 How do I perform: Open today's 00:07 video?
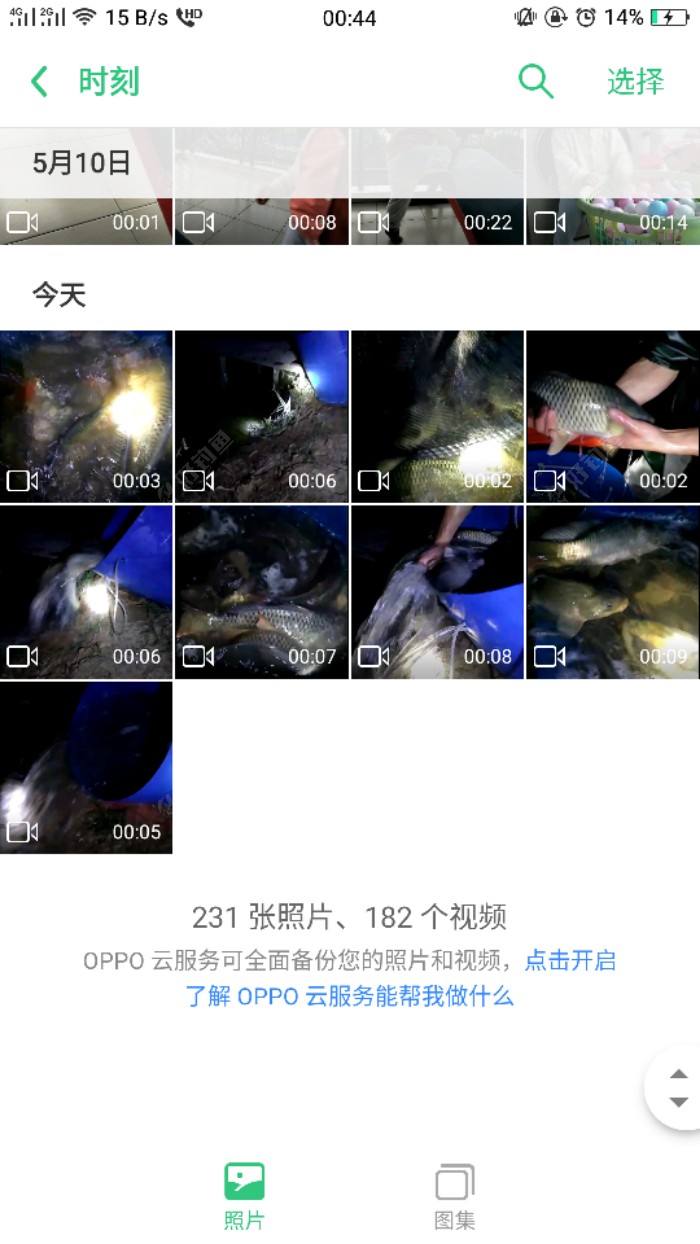[x=261, y=592]
